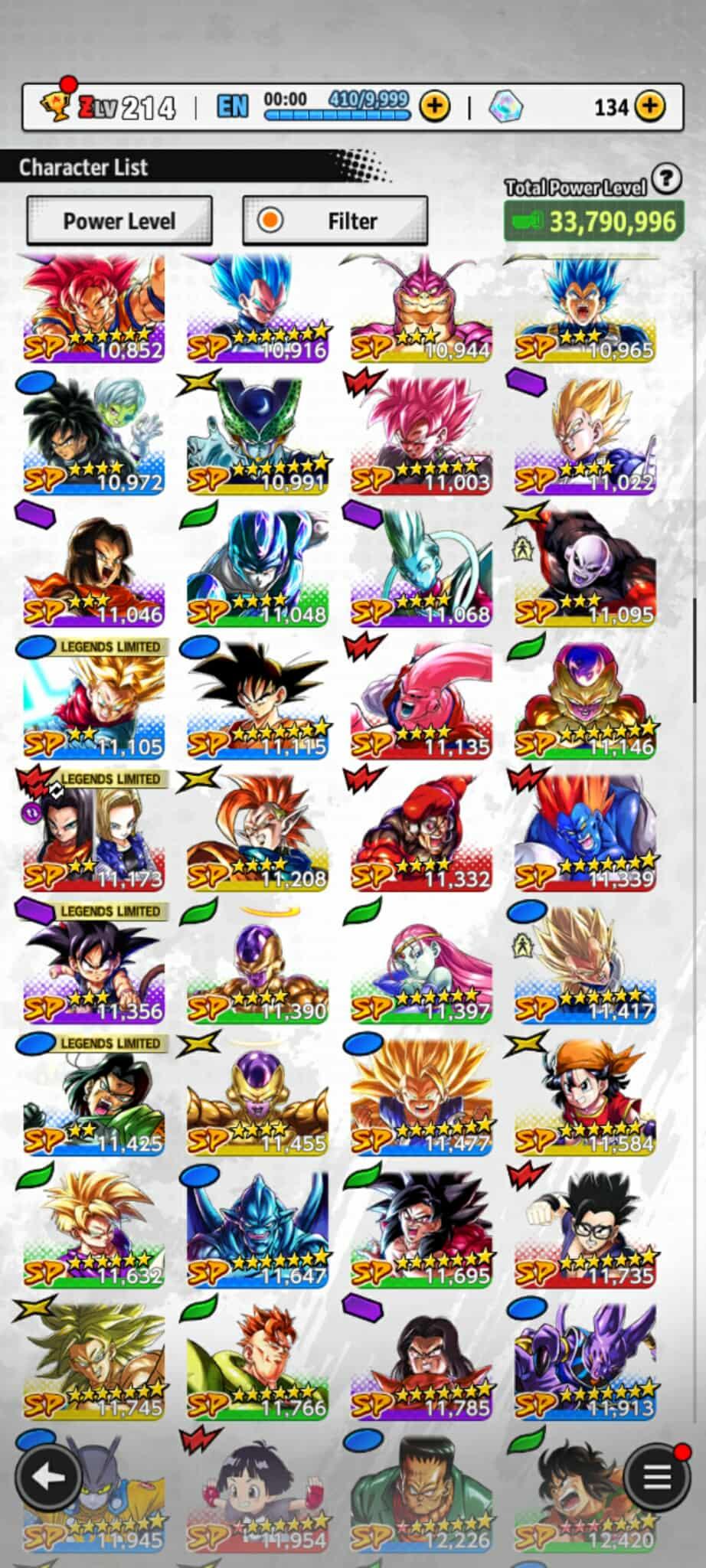706x1568 pixels.
Task: Open the character with power 11,339
Action: (586, 833)
